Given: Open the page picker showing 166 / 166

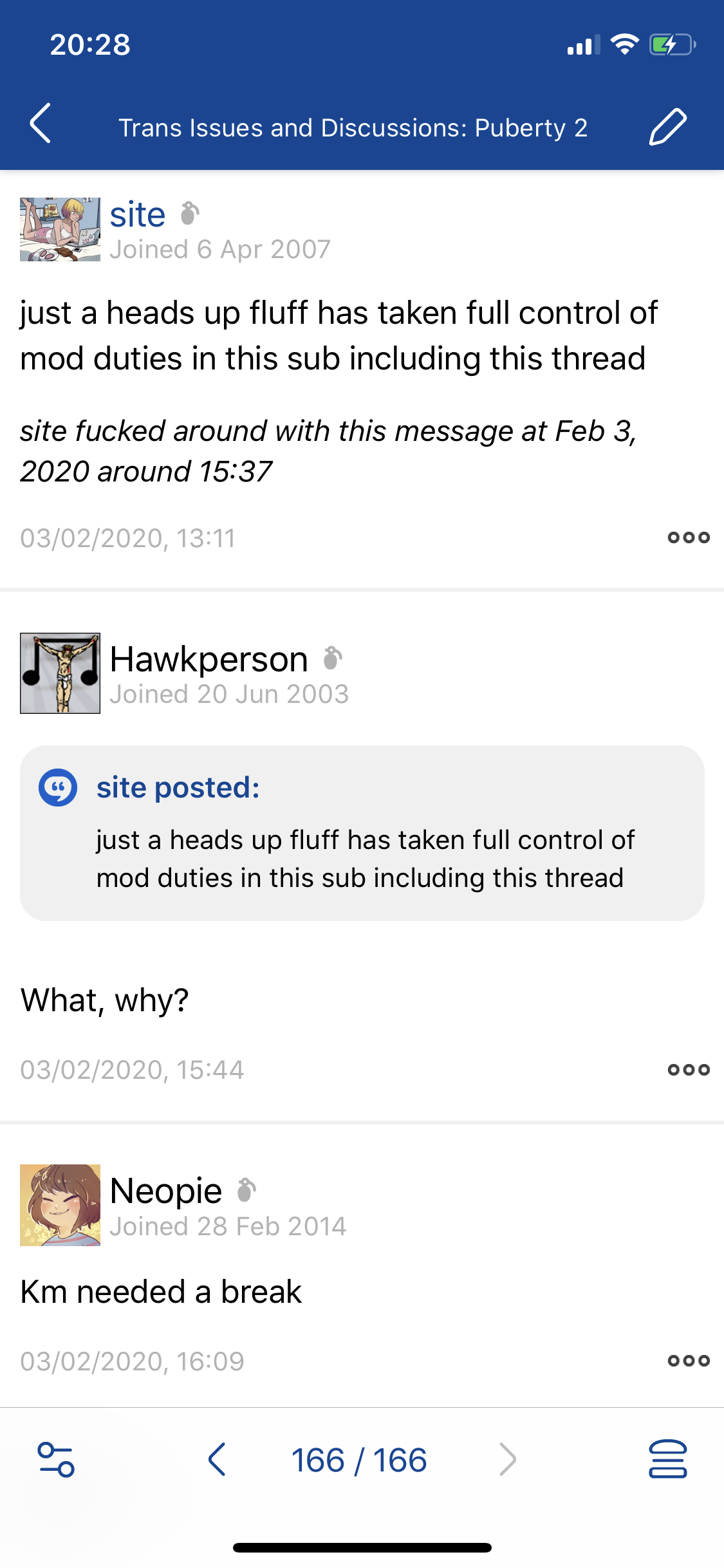Looking at the screenshot, I should pos(359,1460).
